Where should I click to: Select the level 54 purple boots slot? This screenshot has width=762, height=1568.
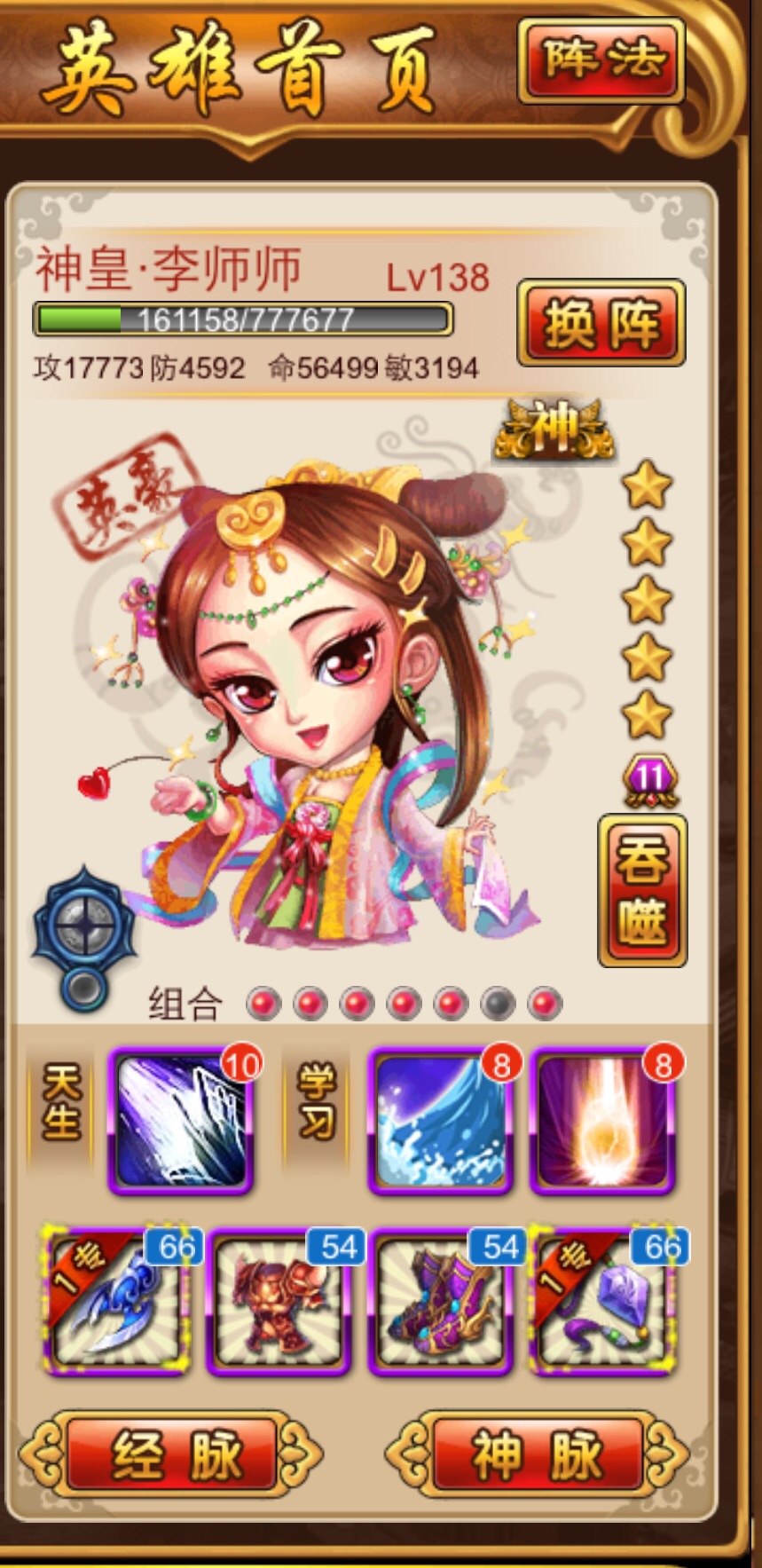click(441, 1301)
